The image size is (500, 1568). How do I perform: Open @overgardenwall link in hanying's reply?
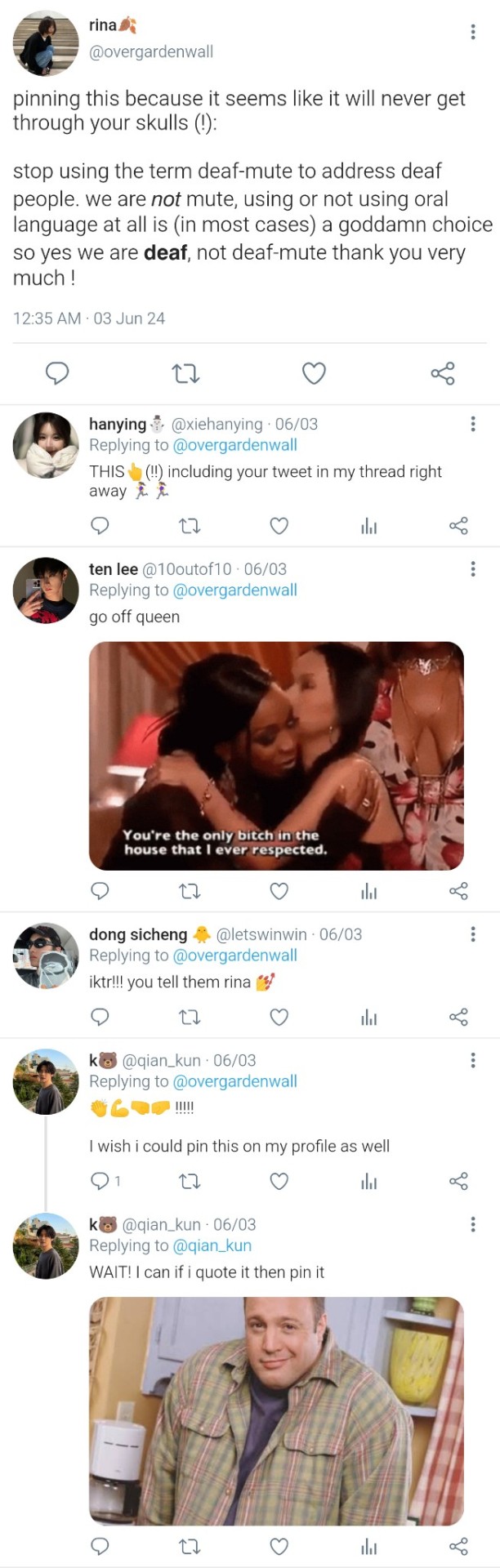tap(235, 445)
